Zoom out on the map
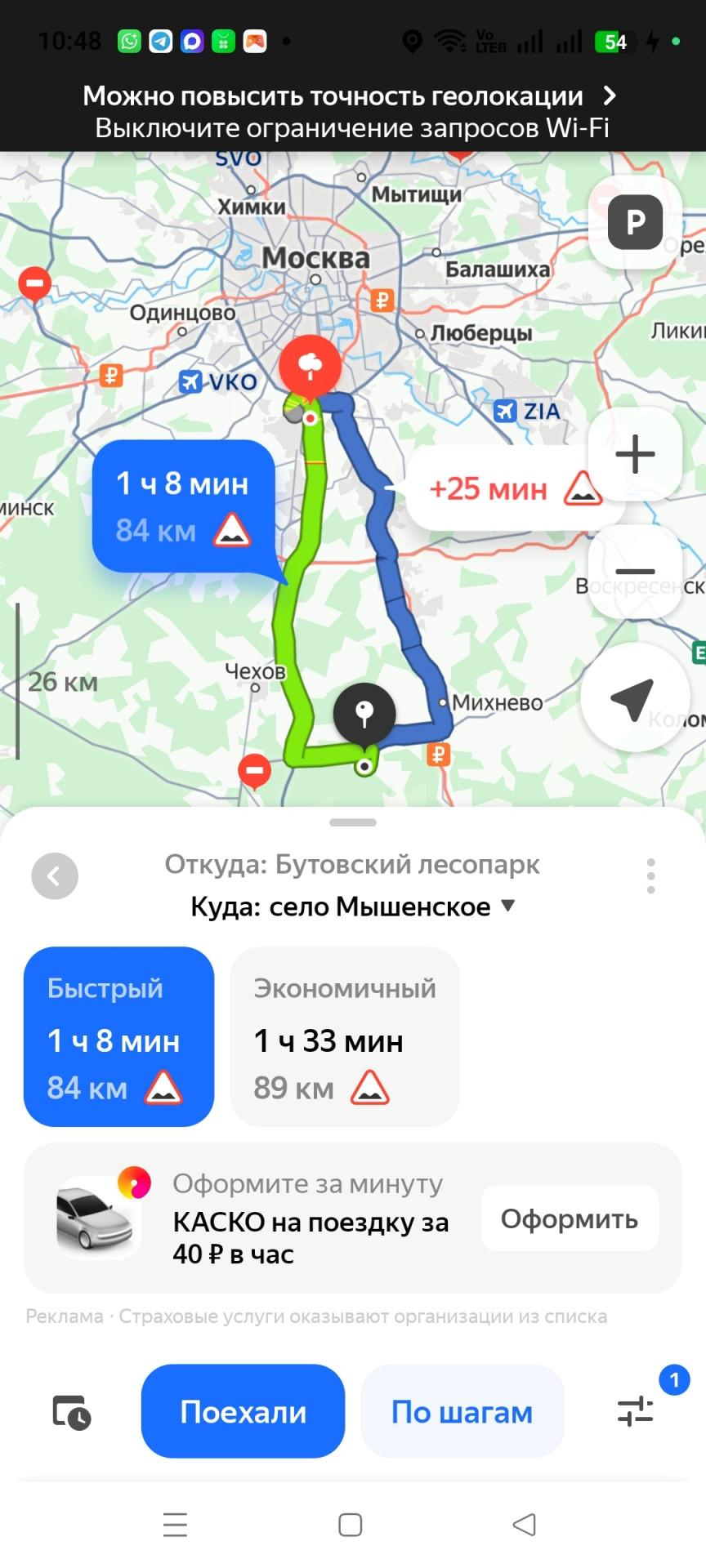 point(635,571)
